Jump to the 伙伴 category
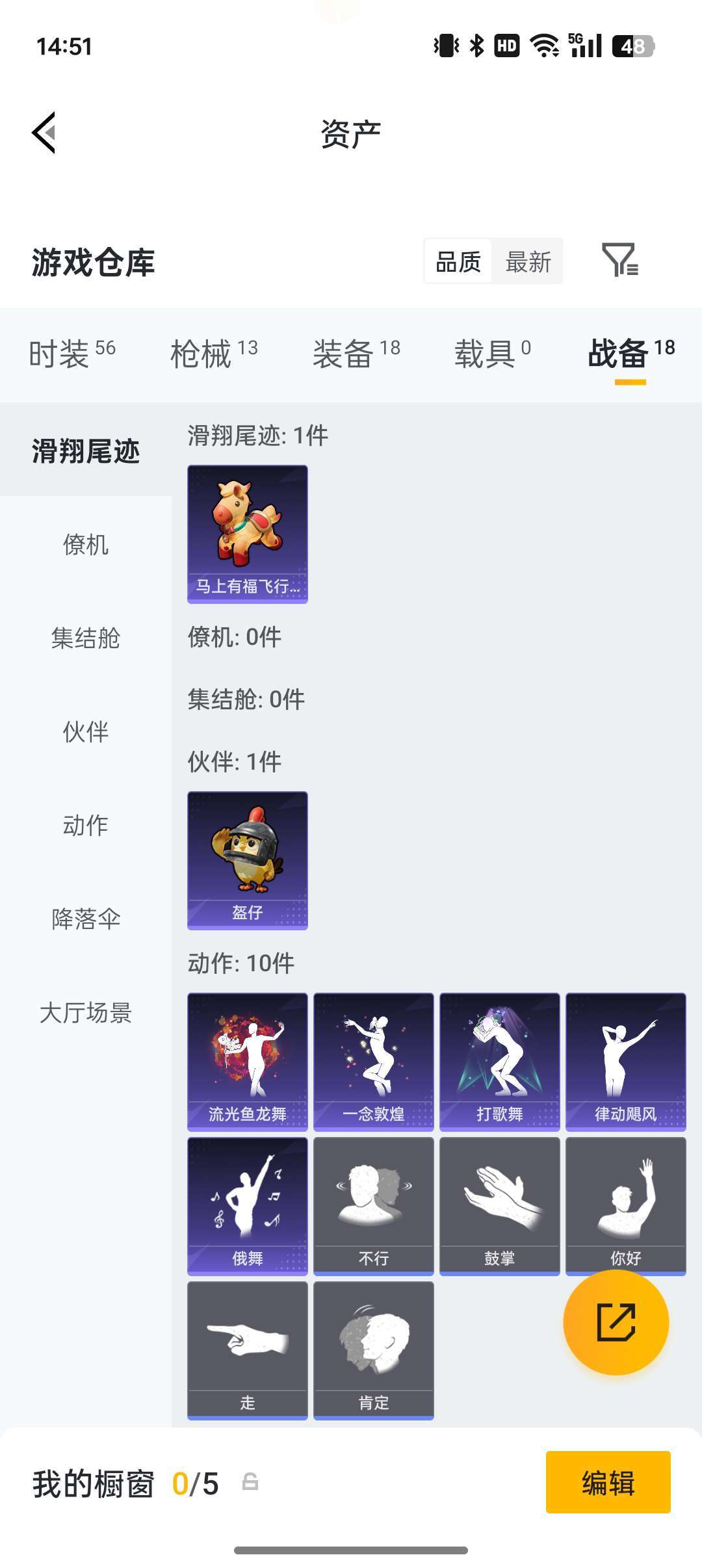The height and width of the screenshot is (1568, 702). [x=86, y=732]
